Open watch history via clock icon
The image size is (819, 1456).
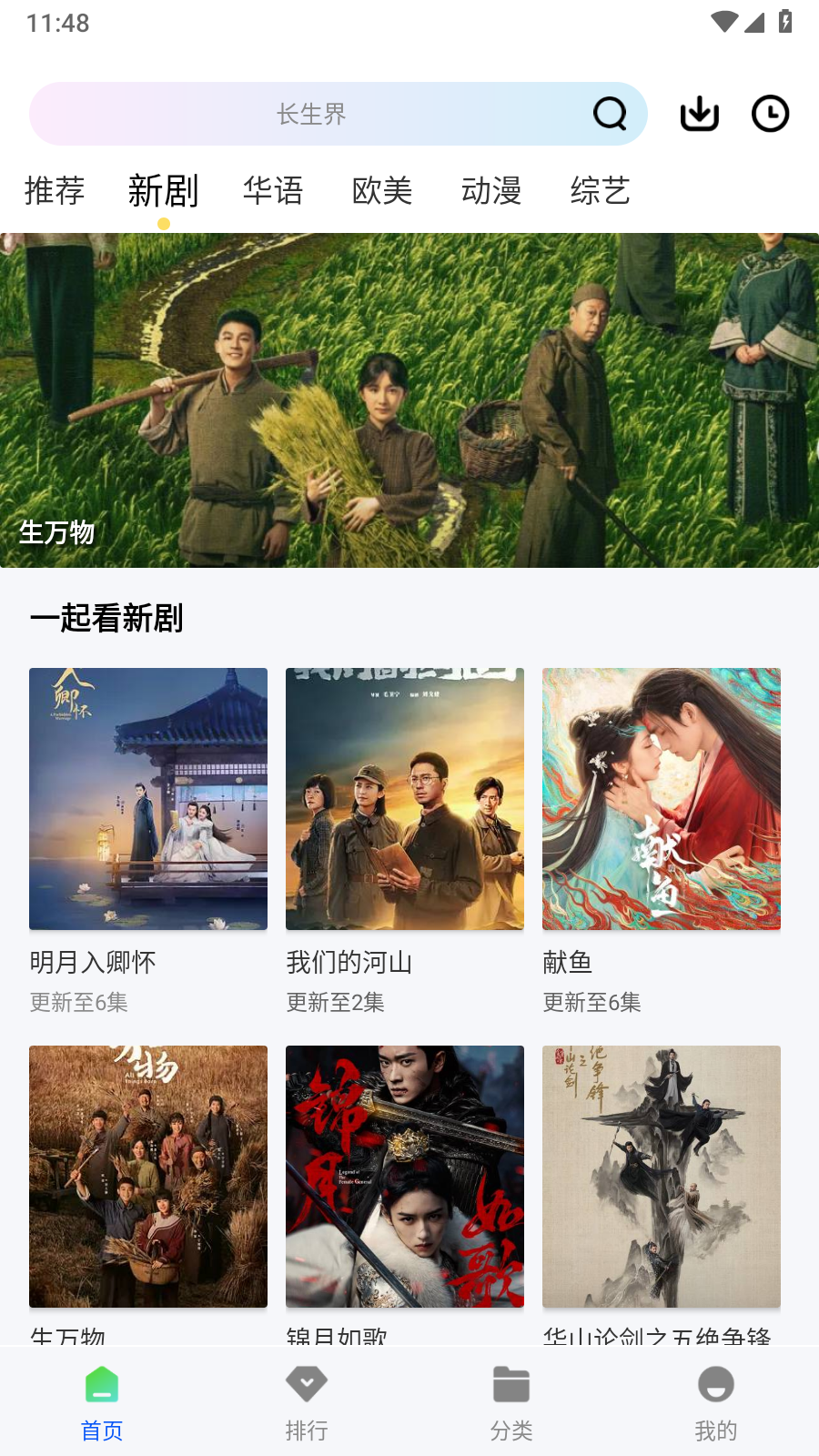coord(769,114)
